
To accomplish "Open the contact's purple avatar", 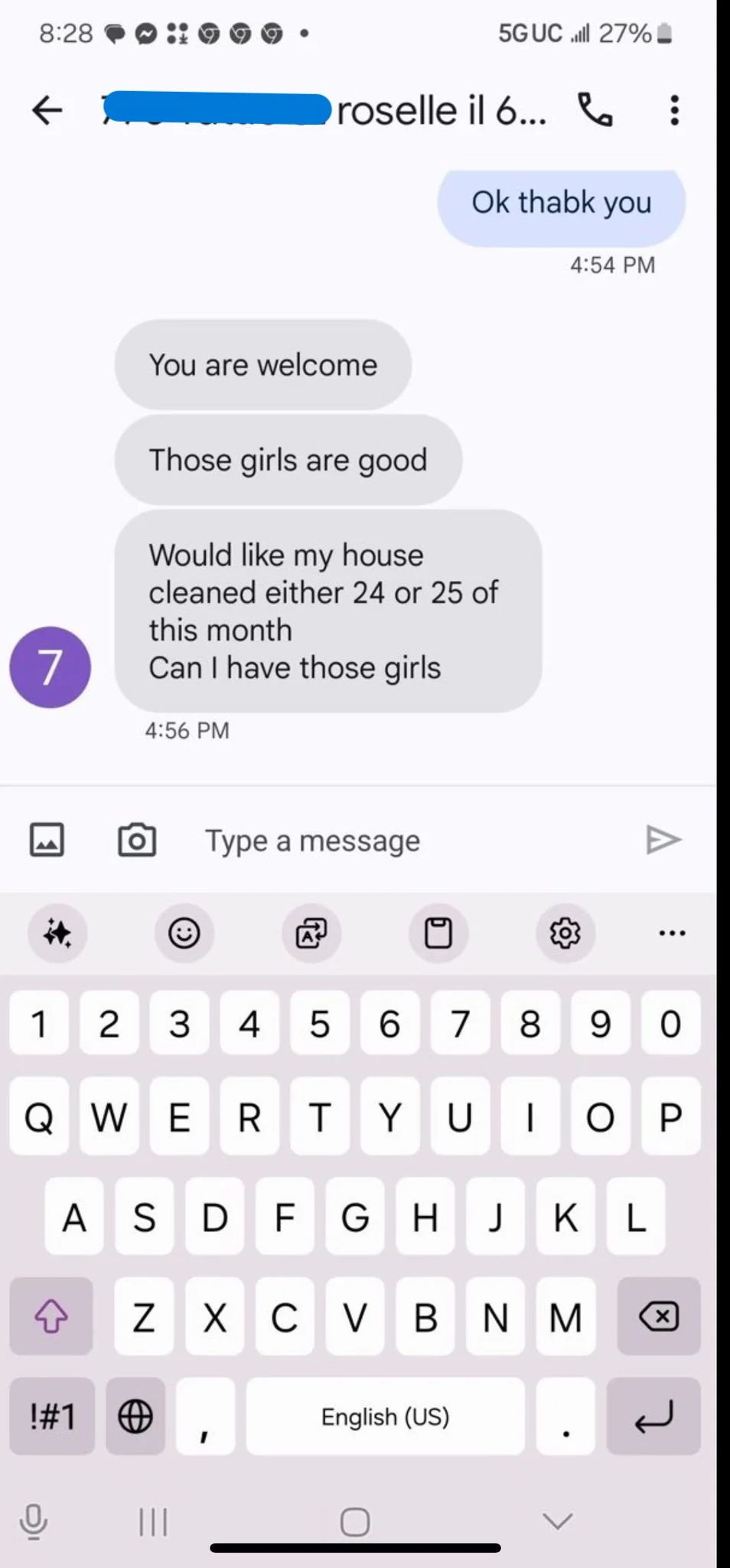I will (x=51, y=667).
